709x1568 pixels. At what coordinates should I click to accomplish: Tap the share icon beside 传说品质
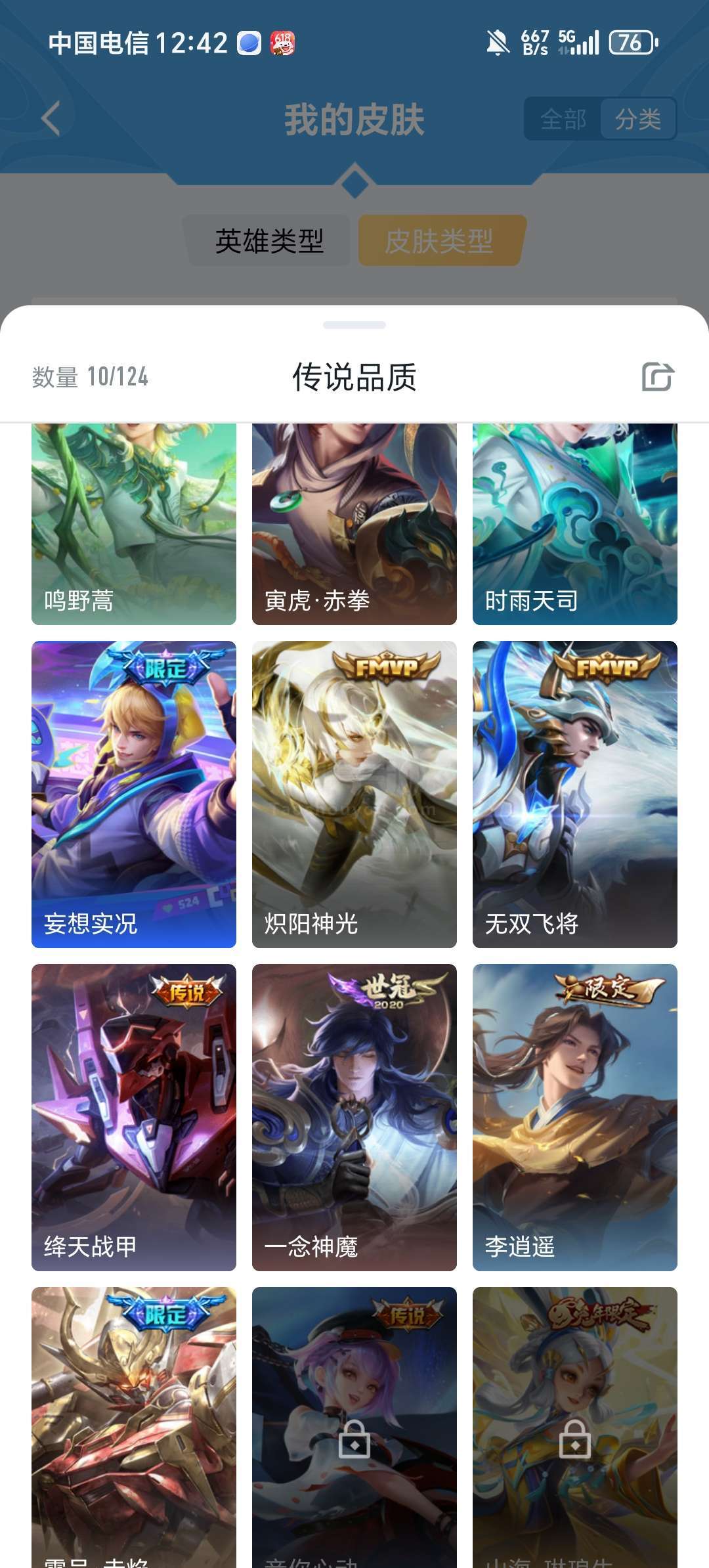pos(658,377)
